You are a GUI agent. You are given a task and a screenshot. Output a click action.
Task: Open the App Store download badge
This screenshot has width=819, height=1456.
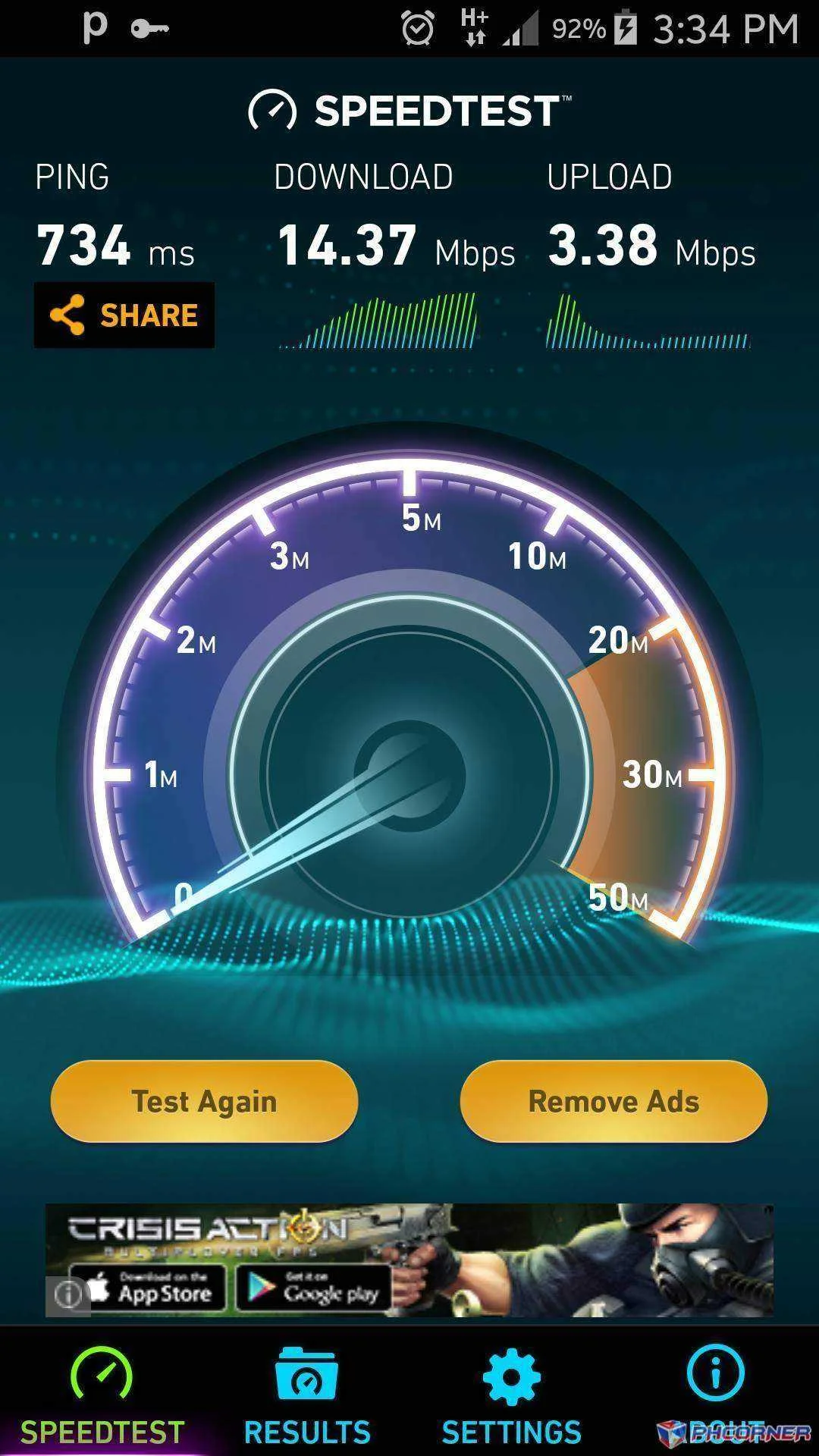click(x=148, y=1288)
